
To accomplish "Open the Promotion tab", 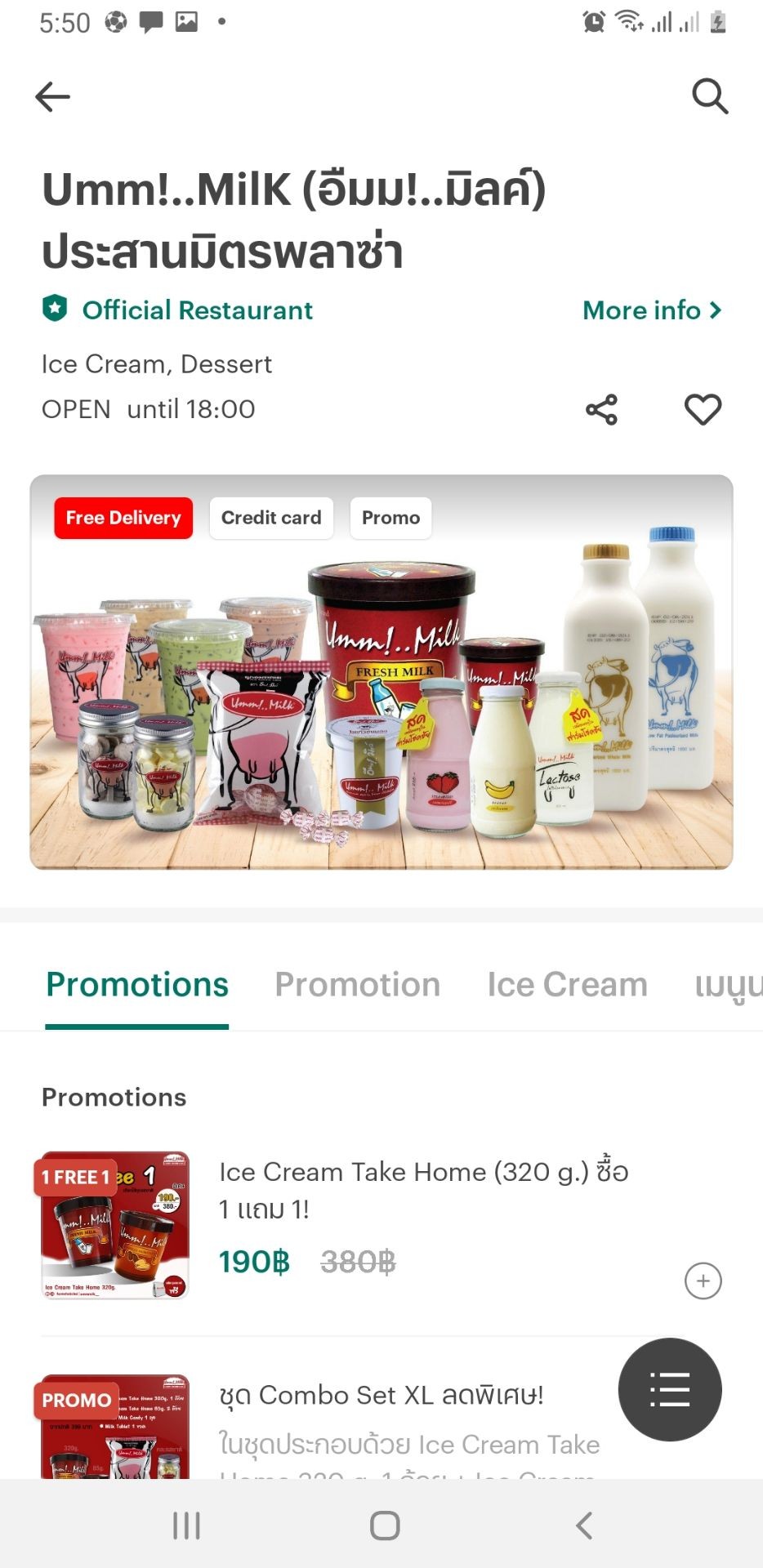I will (x=358, y=984).
